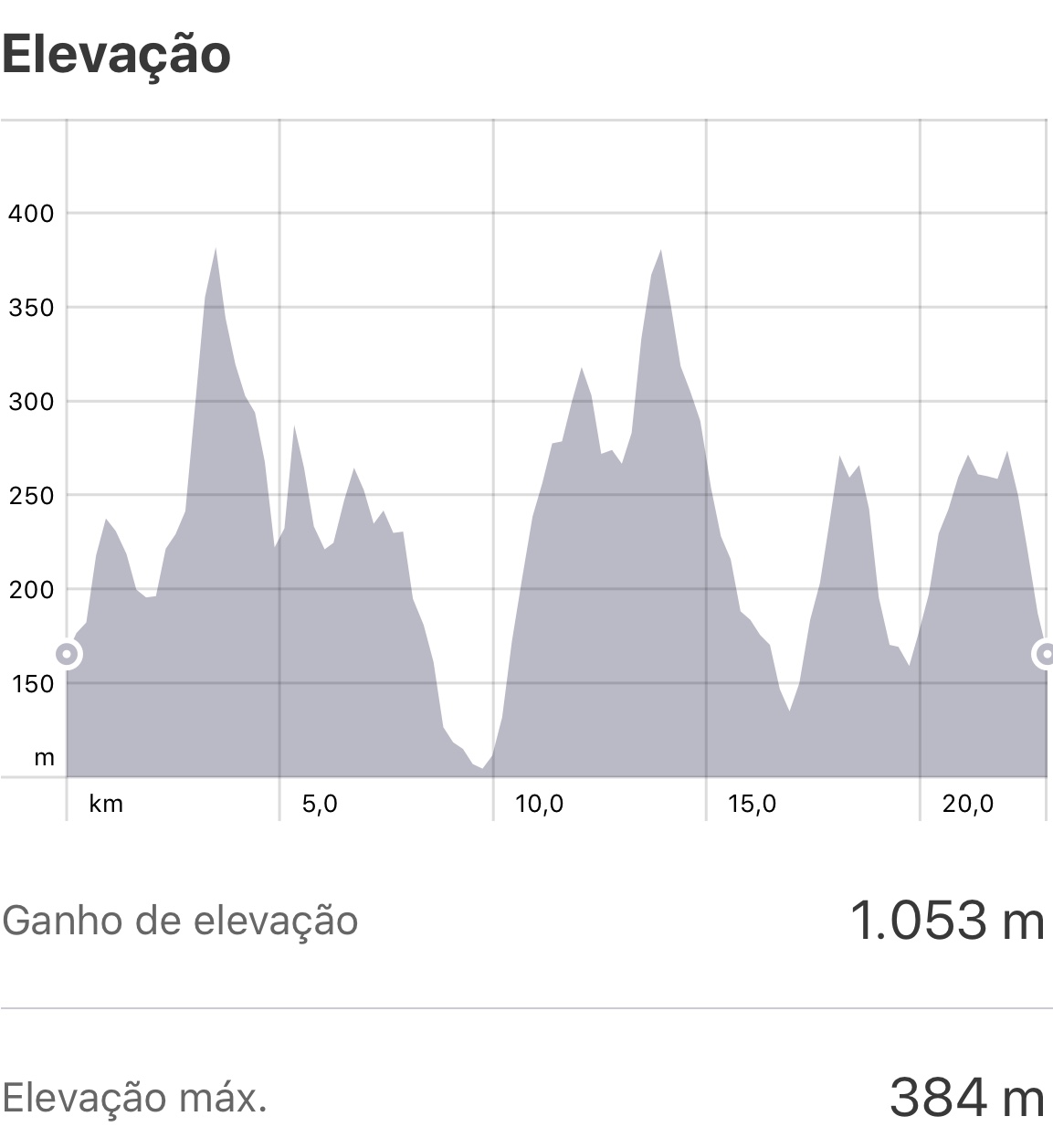The image size is (1053, 1148).
Task: Select the end marker on the elevation chart
Action: (x=1045, y=654)
